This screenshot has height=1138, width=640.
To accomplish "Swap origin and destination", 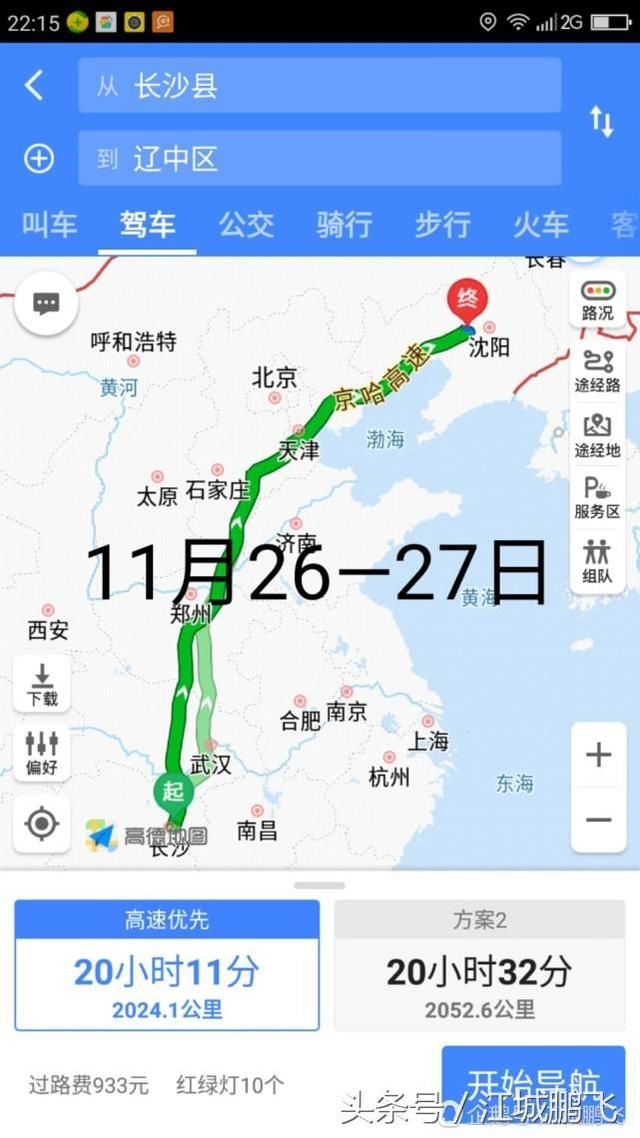I will point(601,122).
